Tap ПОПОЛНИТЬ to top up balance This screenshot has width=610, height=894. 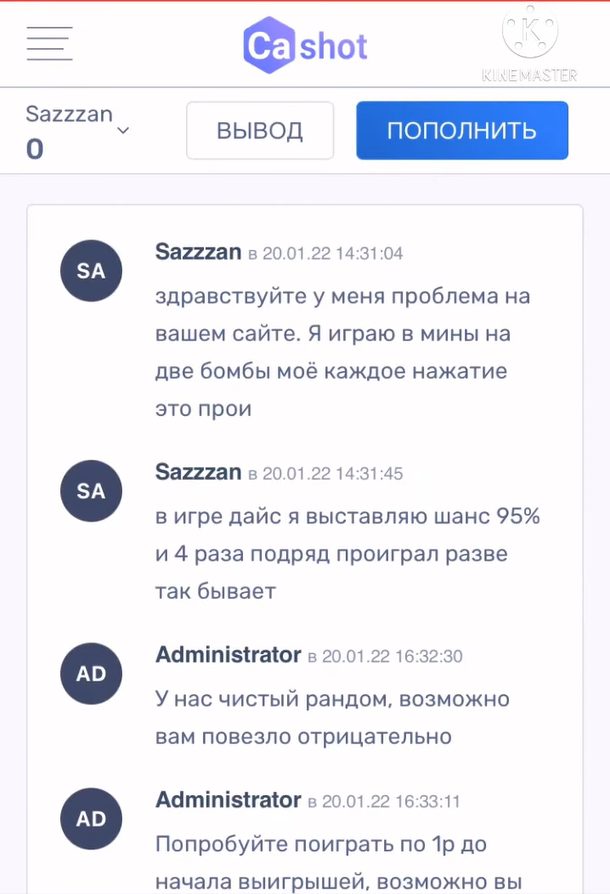(x=462, y=130)
